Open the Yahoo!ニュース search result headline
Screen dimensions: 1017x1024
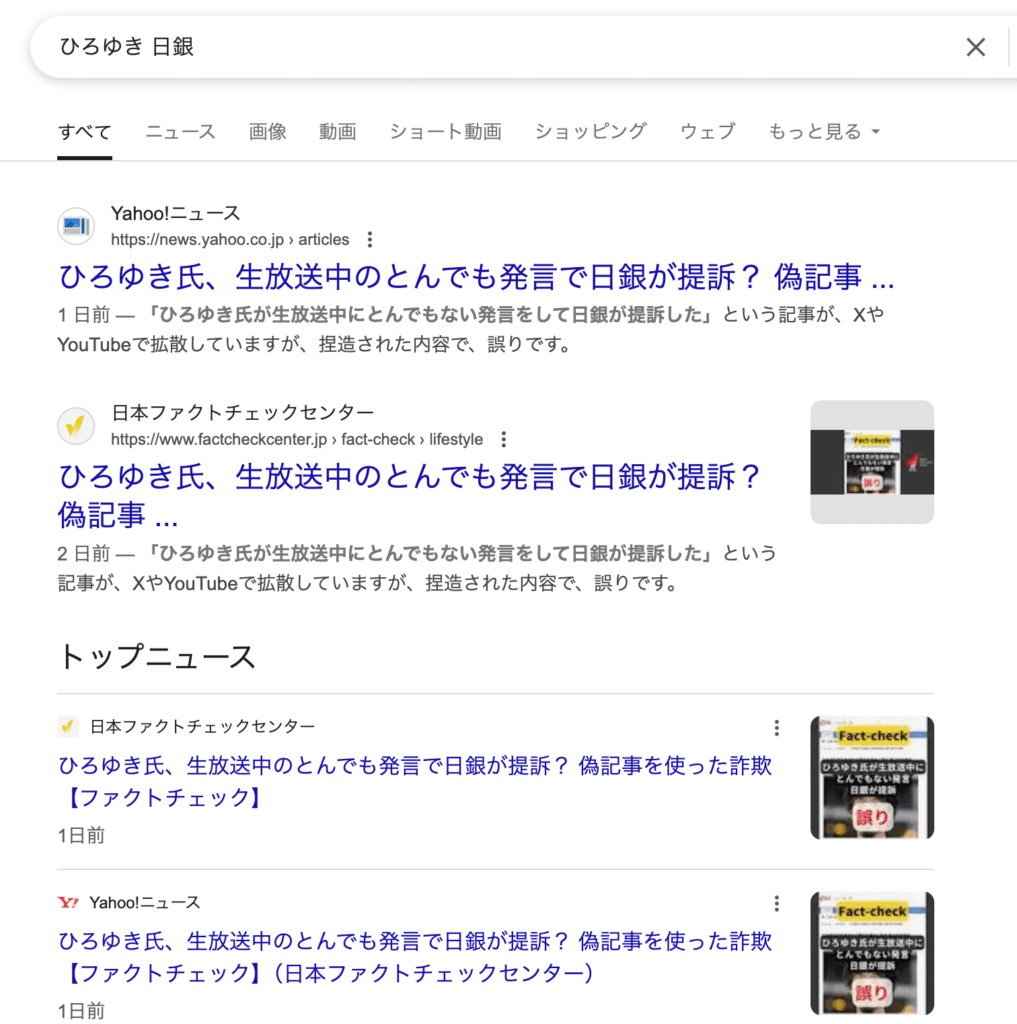click(476, 276)
